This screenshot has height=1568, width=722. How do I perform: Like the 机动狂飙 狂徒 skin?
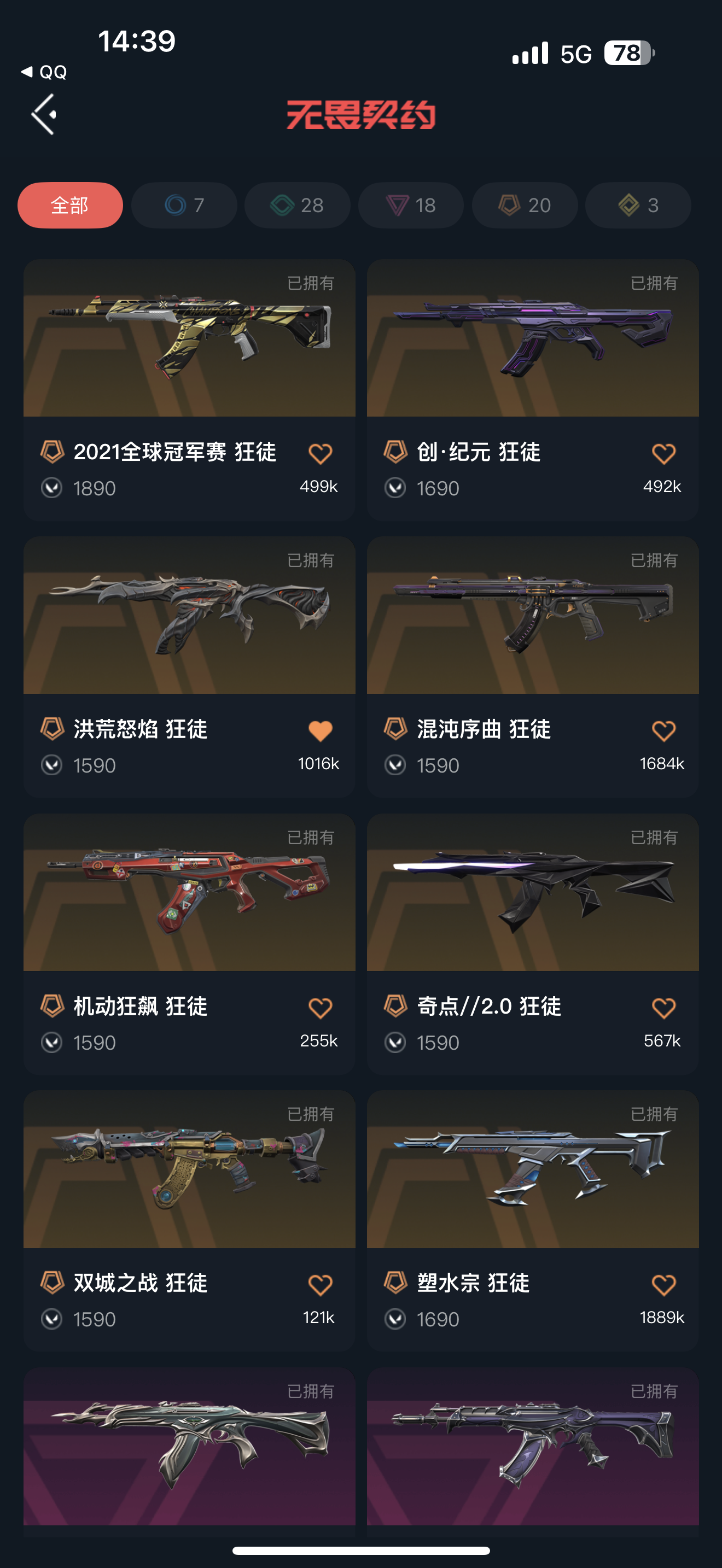click(320, 1008)
